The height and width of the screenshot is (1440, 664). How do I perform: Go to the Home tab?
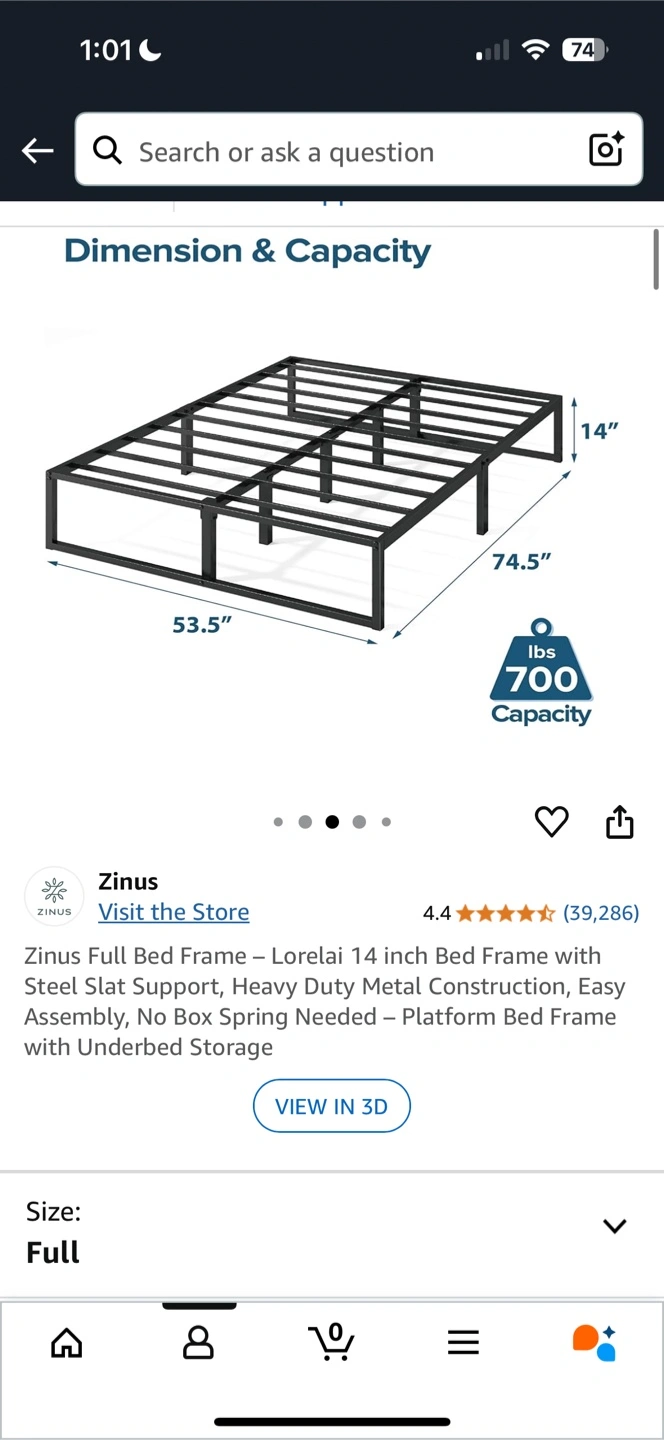[66, 1342]
